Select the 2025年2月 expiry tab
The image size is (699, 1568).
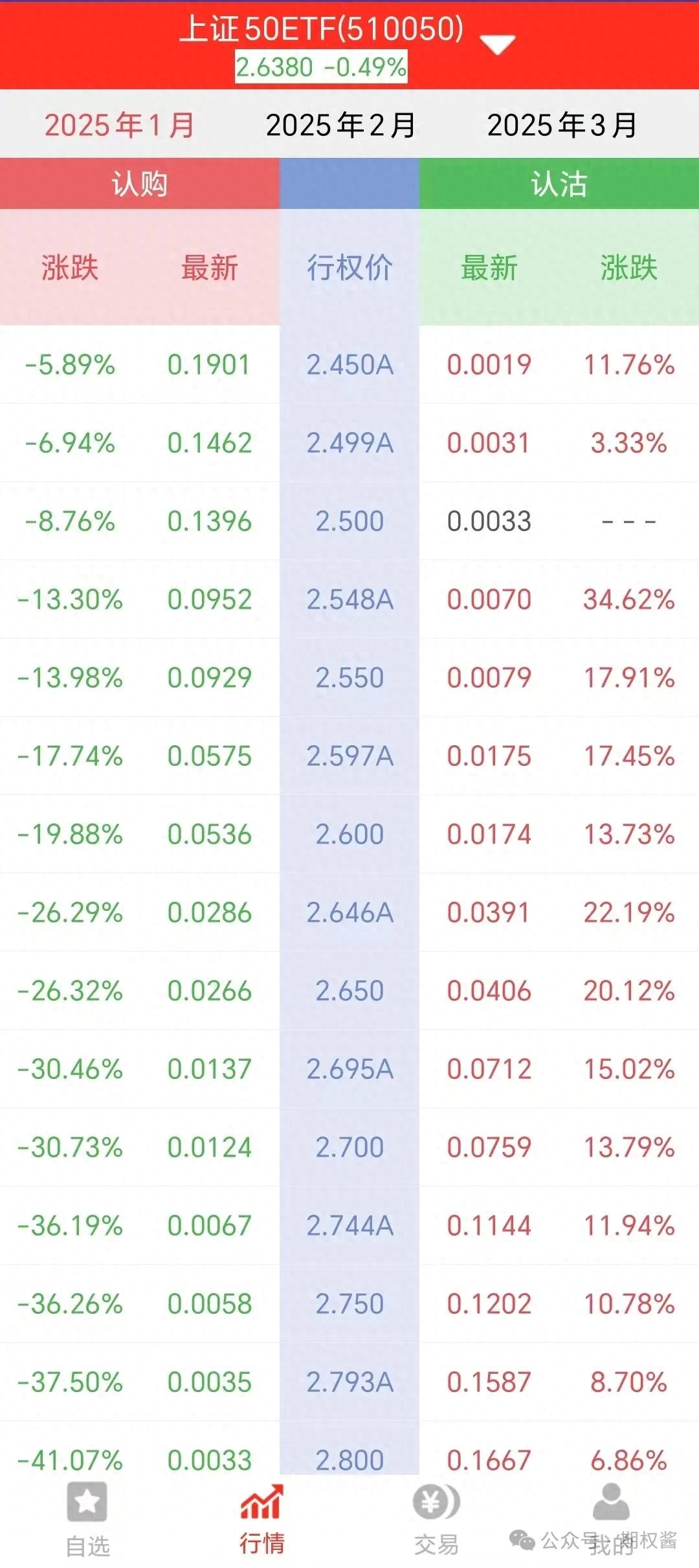(341, 125)
